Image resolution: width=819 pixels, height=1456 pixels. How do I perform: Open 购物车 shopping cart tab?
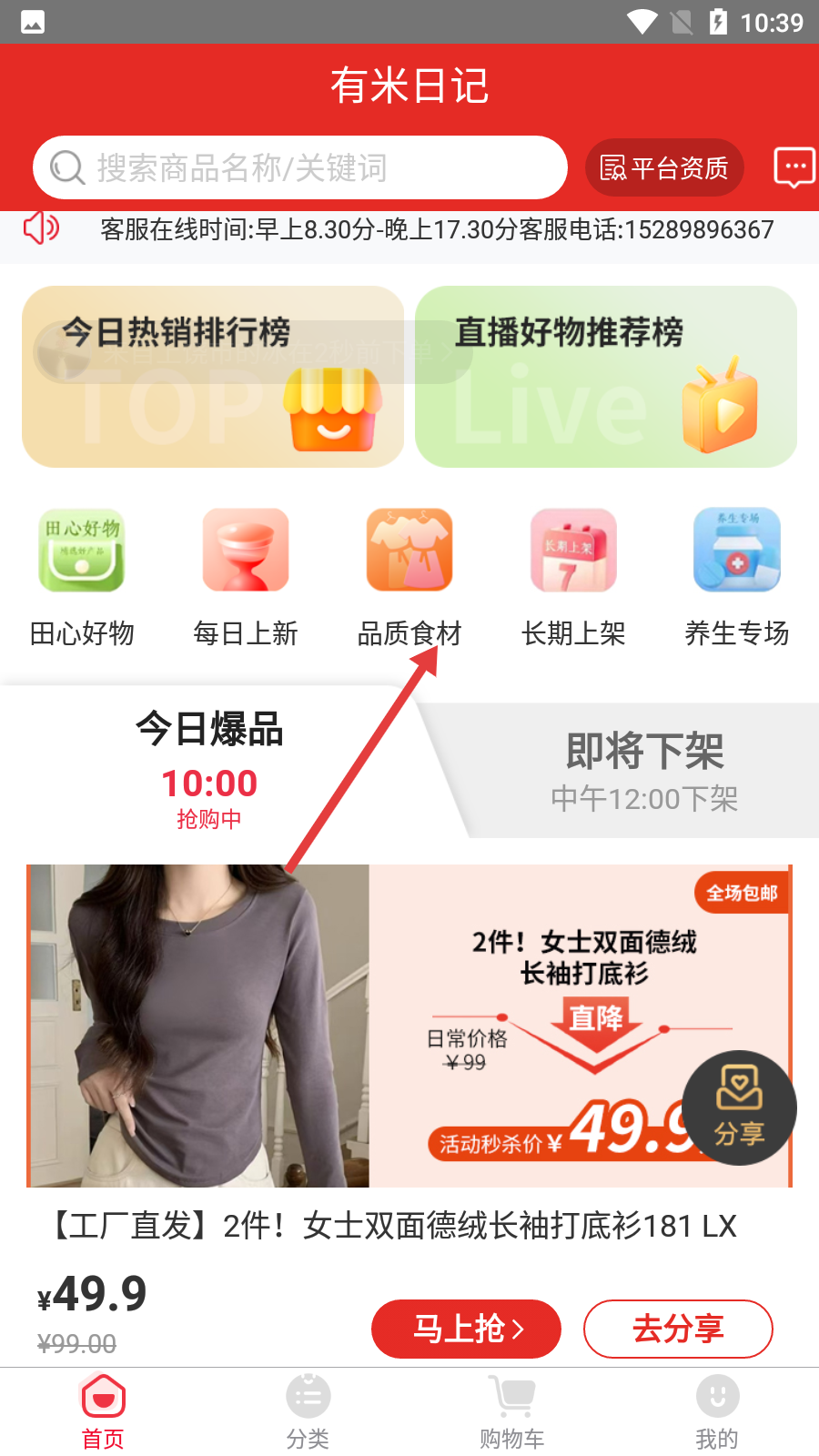click(511, 1412)
